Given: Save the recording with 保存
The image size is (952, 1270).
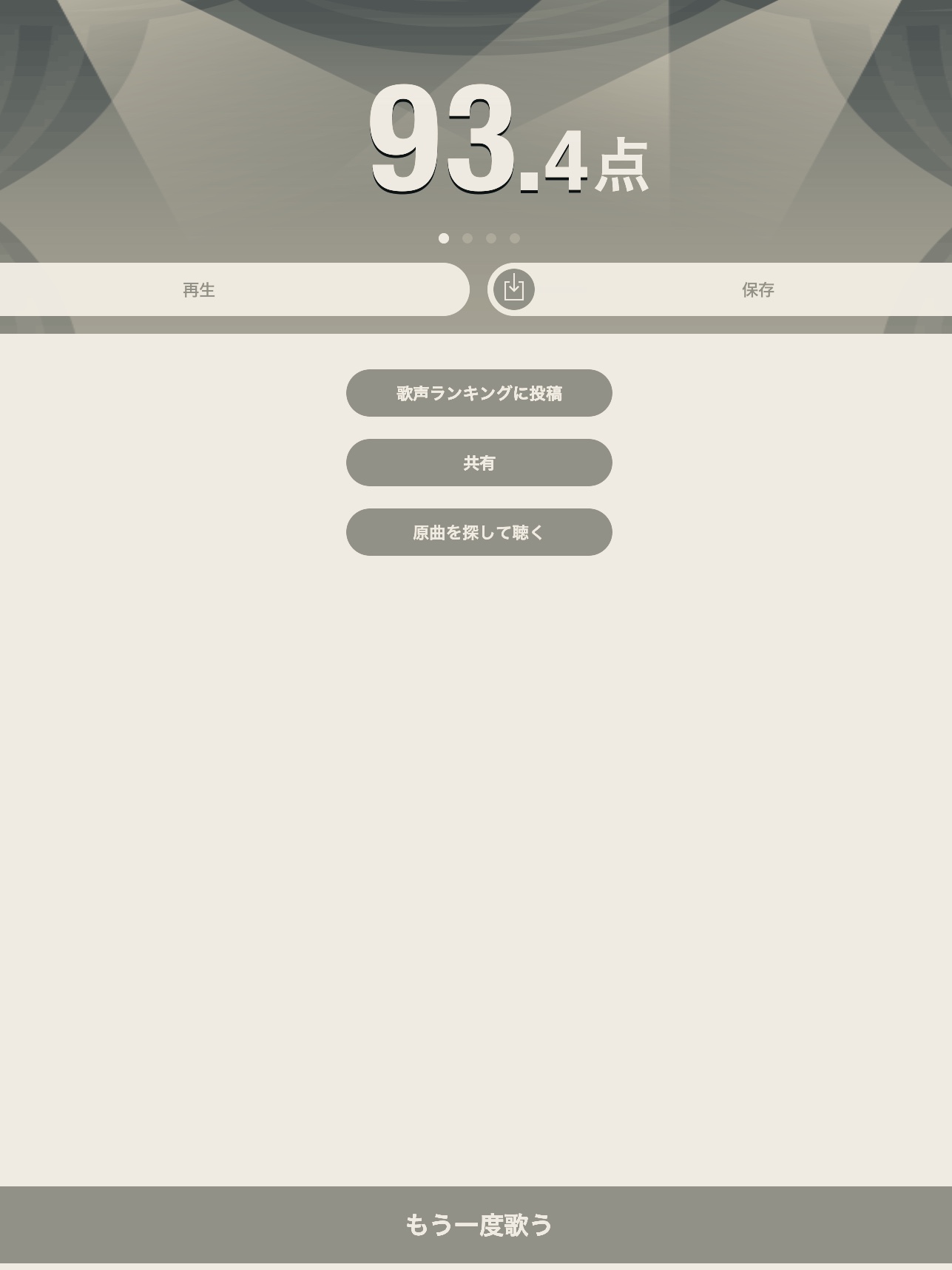Looking at the screenshot, I should click(x=757, y=289).
